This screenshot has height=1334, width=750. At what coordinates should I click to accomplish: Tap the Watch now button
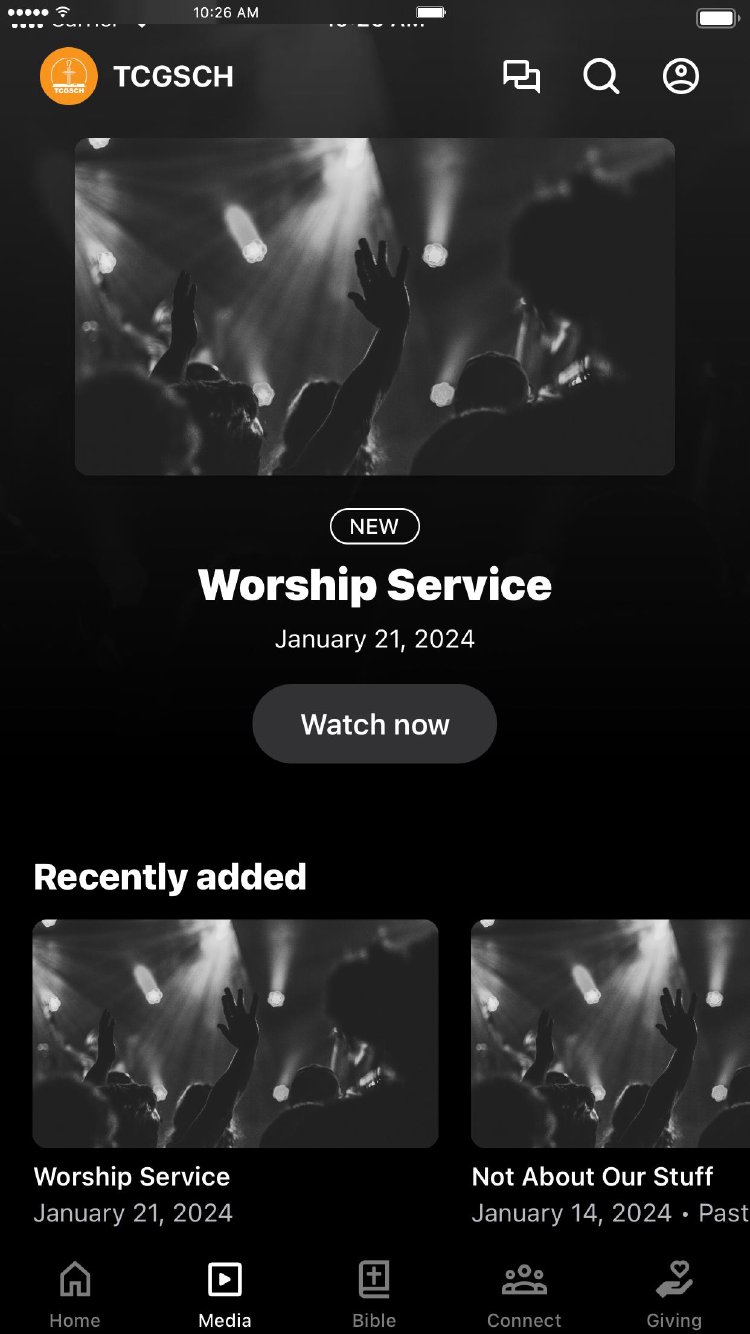374,724
